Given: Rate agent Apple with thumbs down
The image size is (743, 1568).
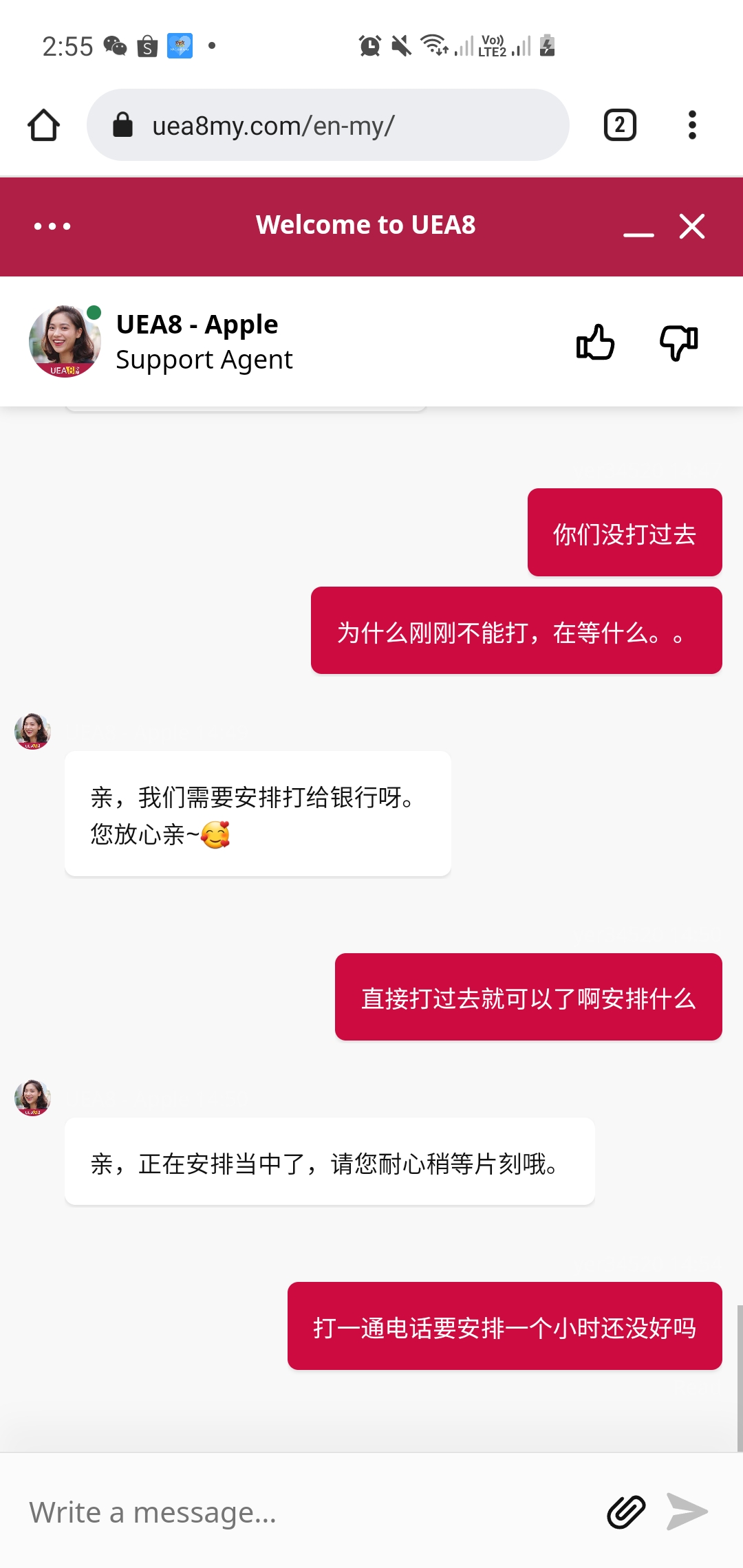Looking at the screenshot, I should pyautogui.click(x=678, y=342).
